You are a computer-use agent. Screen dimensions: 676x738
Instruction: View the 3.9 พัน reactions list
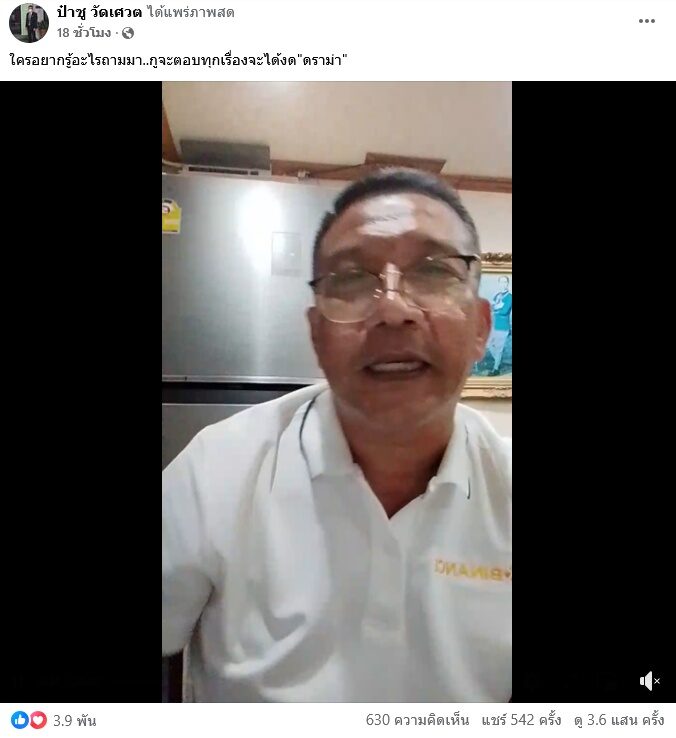[x=73, y=720]
